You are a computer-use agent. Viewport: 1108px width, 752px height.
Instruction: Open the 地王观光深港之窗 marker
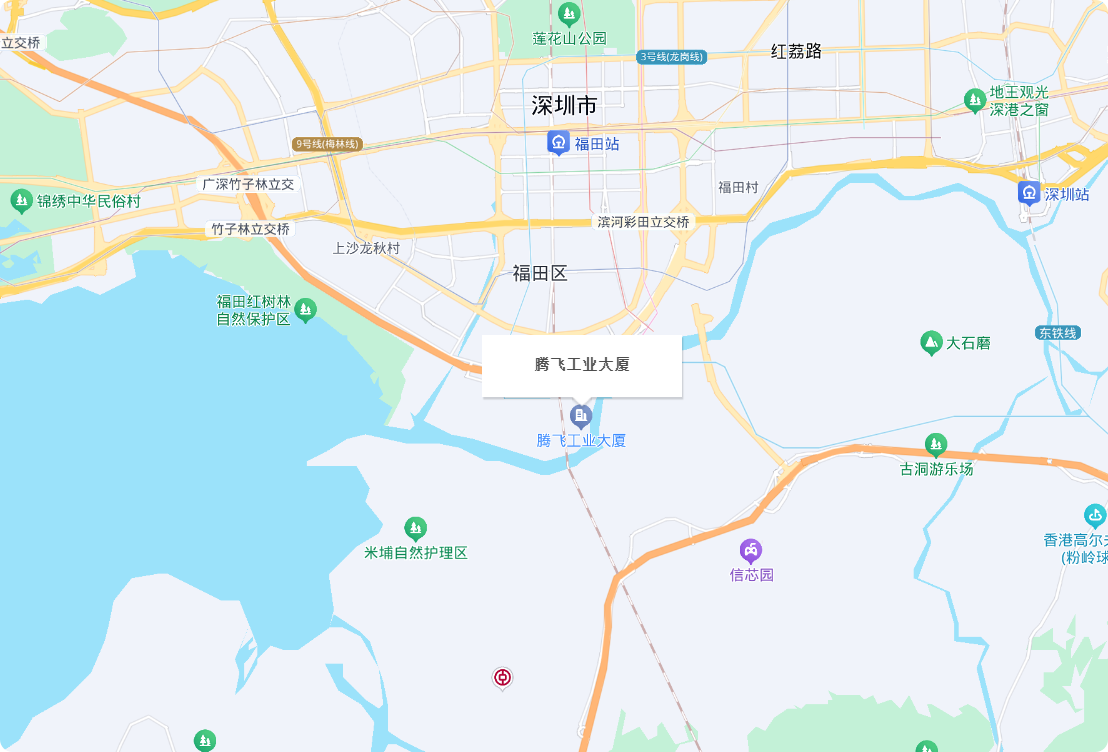[x=974, y=100]
